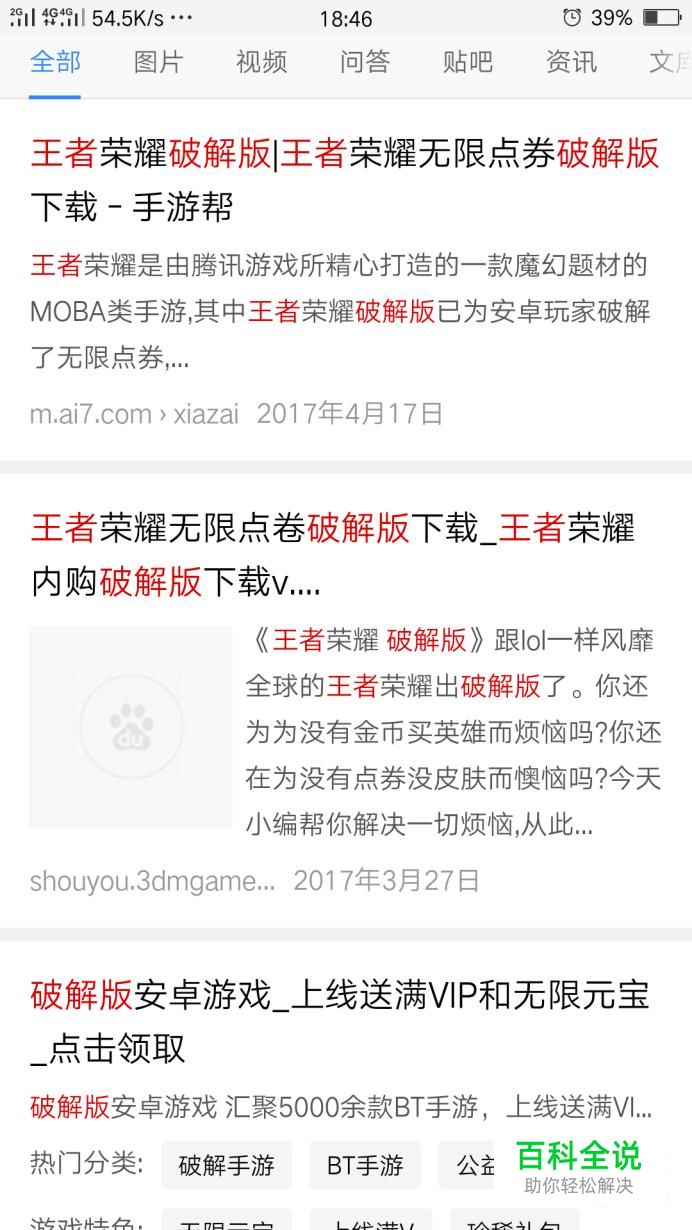692x1230 pixels.
Task: Switch to the 图片 tab
Action: tap(158, 63)
